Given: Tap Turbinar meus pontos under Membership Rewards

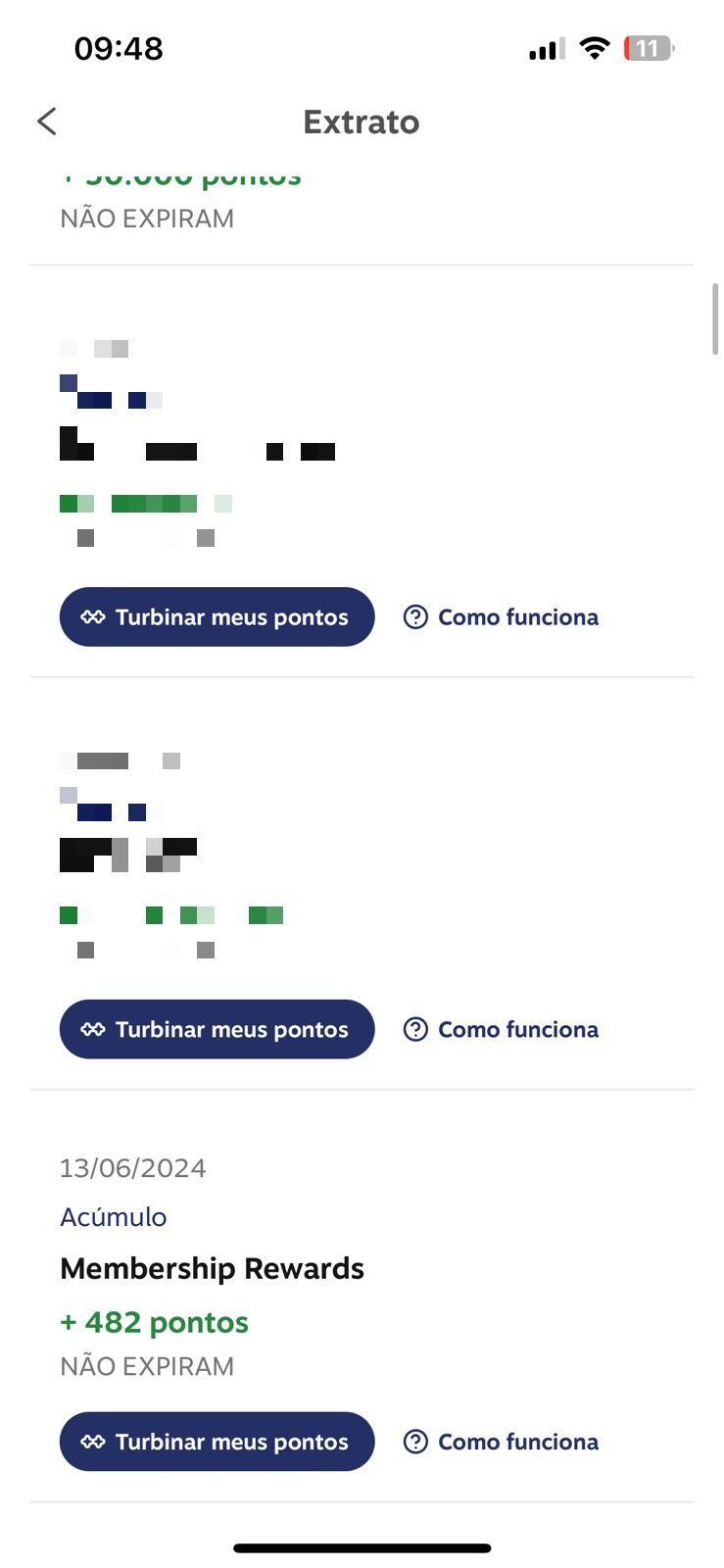Looking at the screenshot, I should (x=217, y=1442).
